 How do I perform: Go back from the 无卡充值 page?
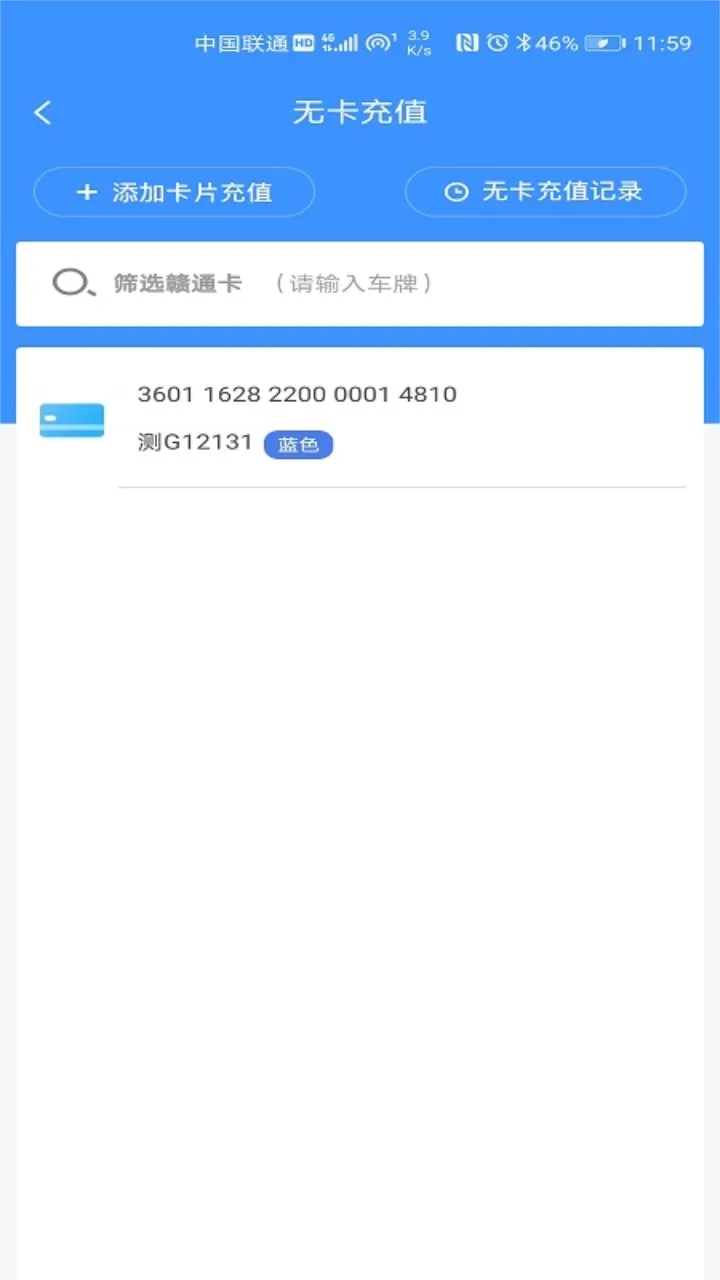[42, 112]
